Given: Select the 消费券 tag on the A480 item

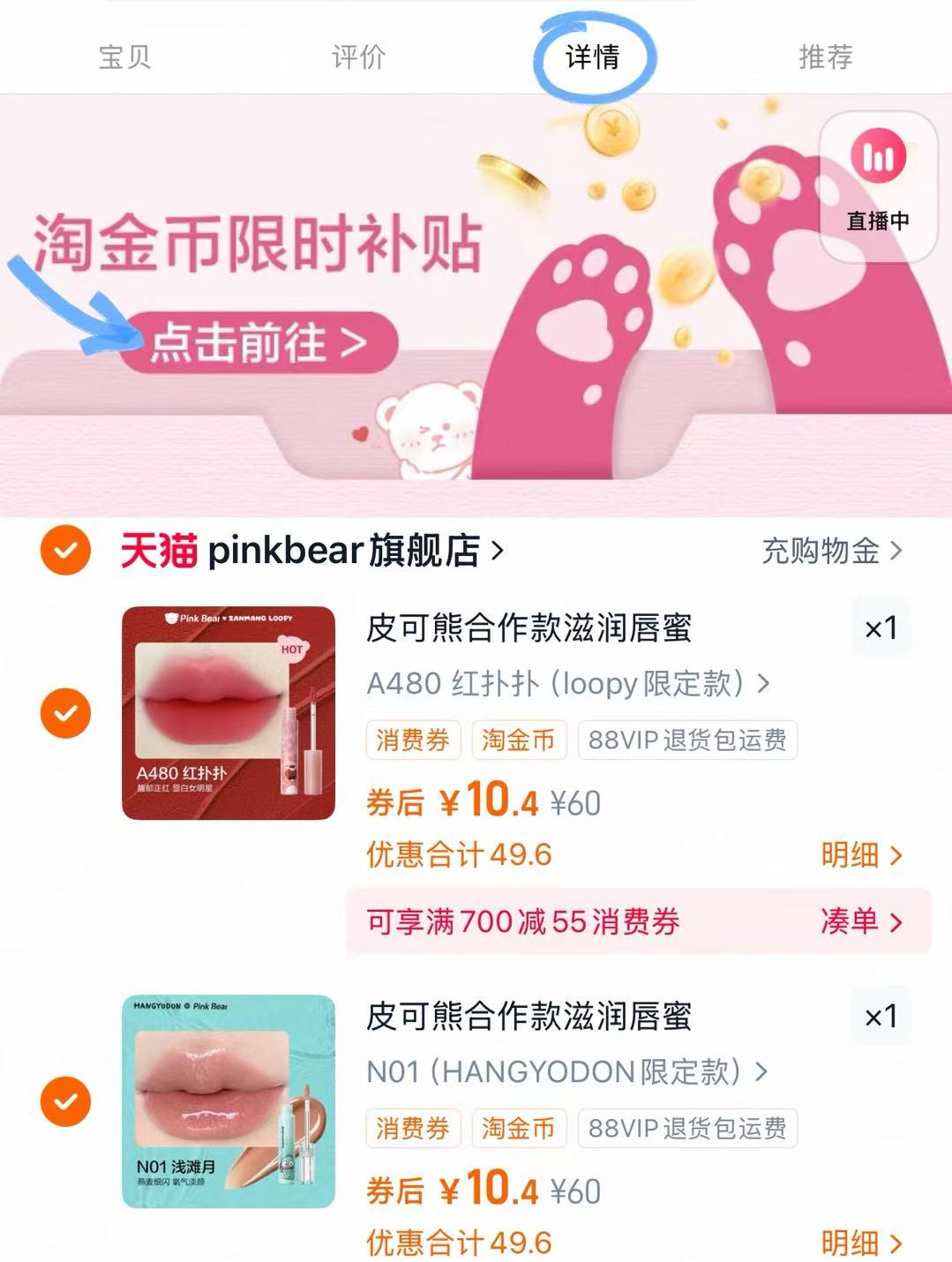Looking at the screenshot, I should click(x=412, y=741).
